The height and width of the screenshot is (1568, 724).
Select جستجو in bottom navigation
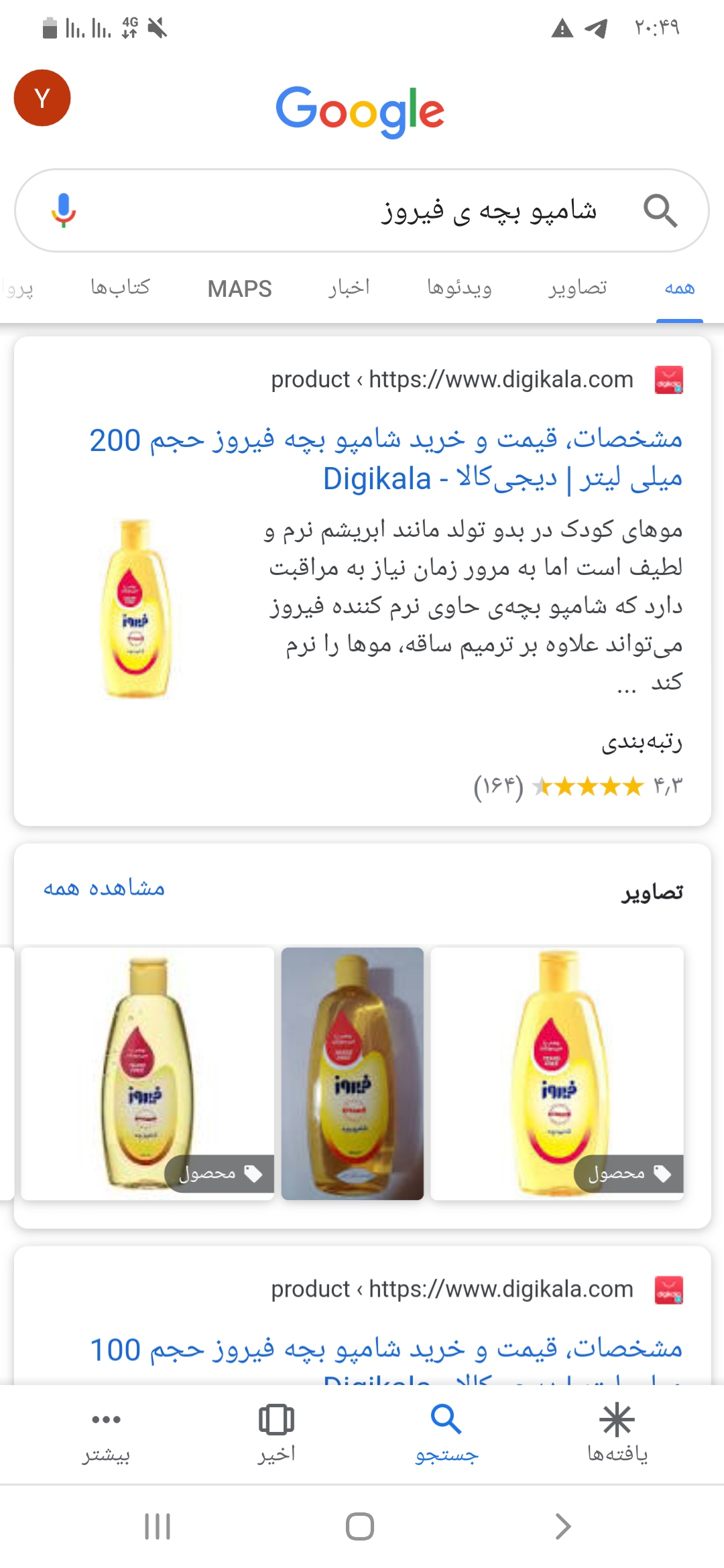click(x=446, y=1433)
